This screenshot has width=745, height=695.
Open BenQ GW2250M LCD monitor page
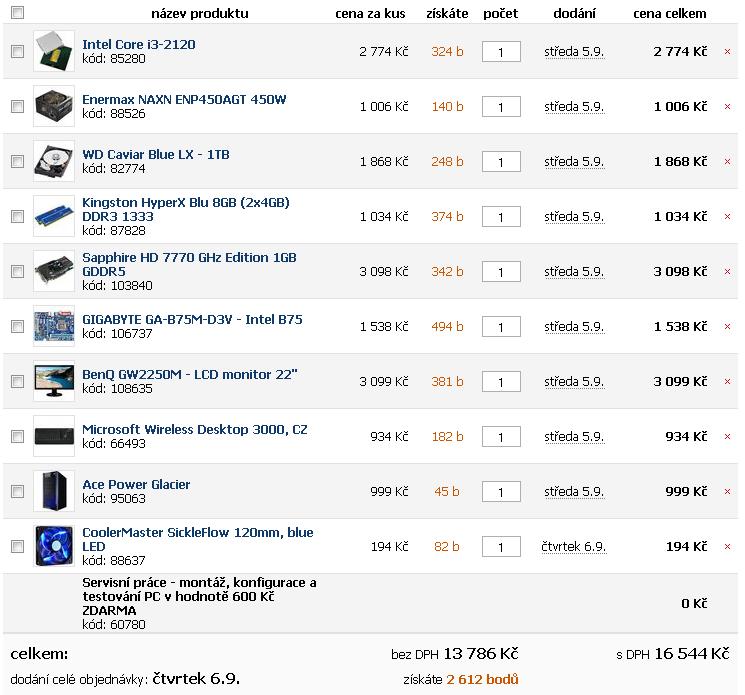(190, 375)
